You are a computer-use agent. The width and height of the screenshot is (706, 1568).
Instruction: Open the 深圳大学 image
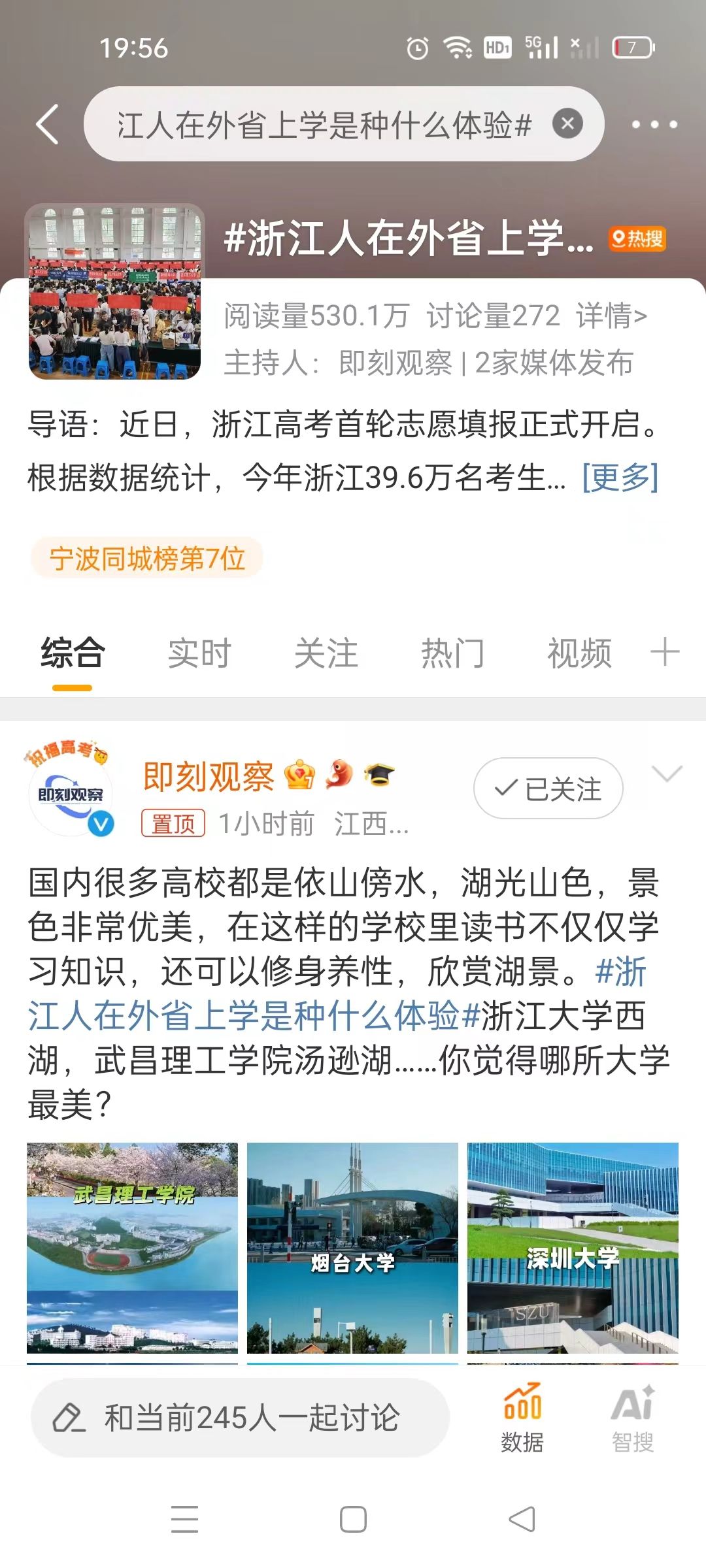573,1247
